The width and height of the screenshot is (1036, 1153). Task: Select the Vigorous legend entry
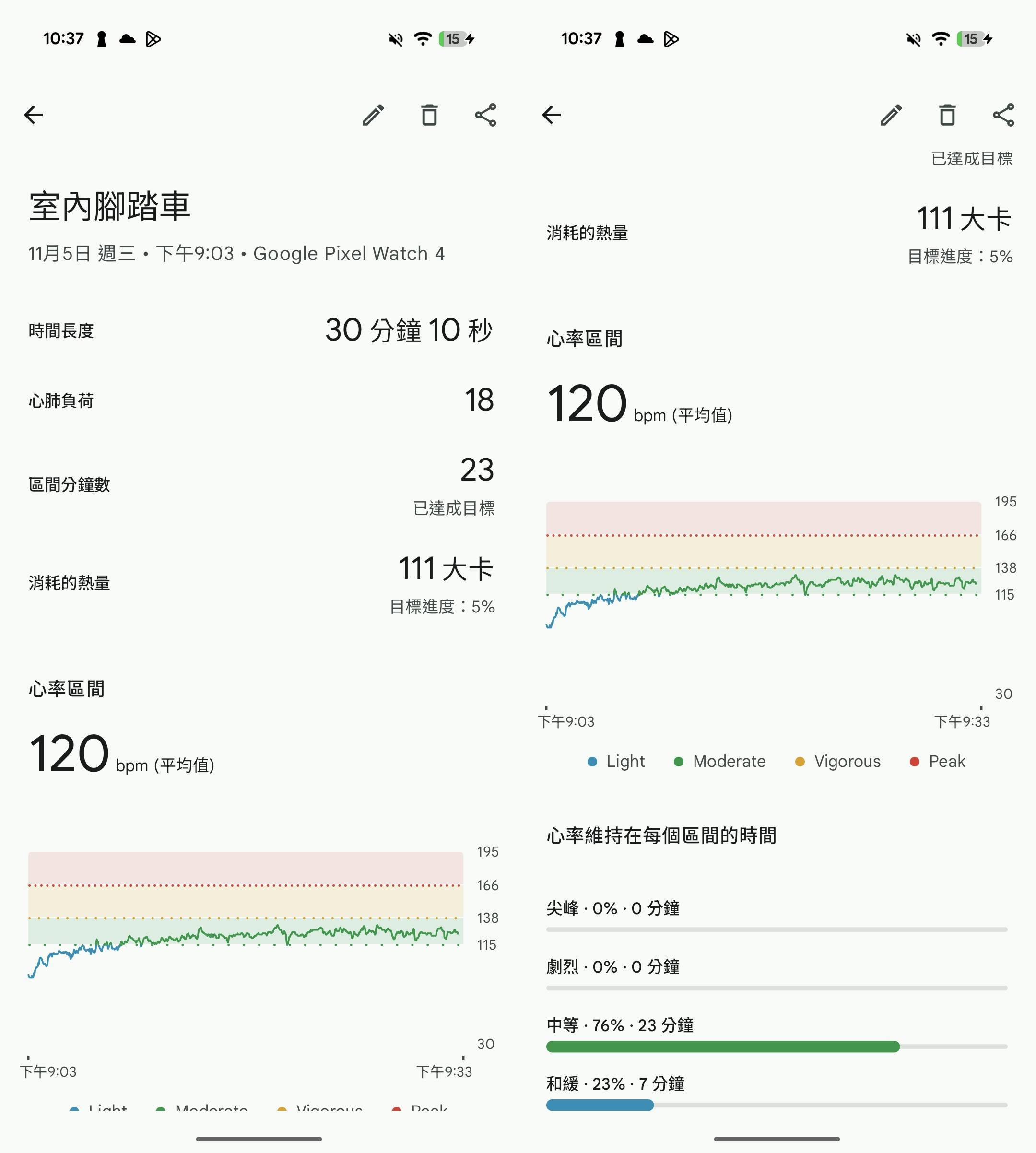coord(837,761)
